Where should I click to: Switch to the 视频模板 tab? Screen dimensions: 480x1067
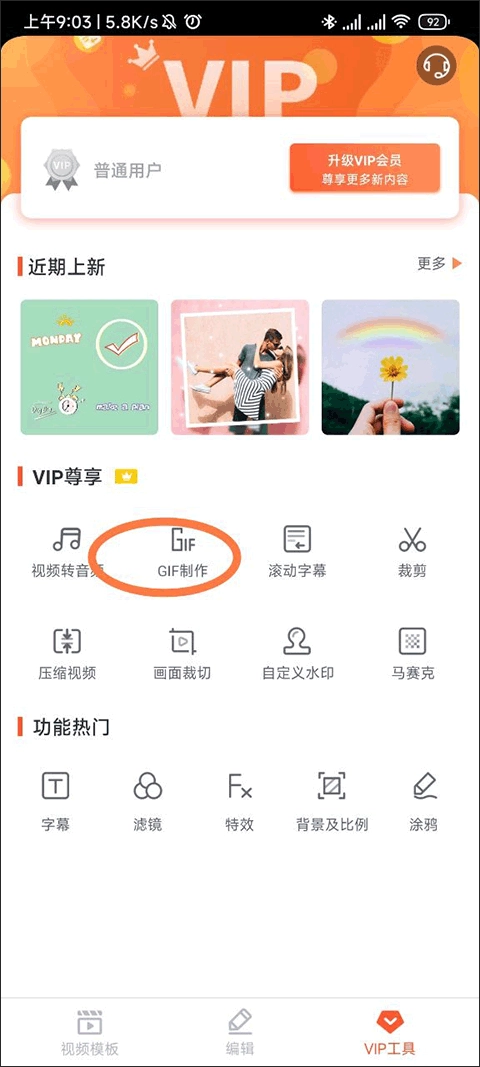pos(89,1032)
